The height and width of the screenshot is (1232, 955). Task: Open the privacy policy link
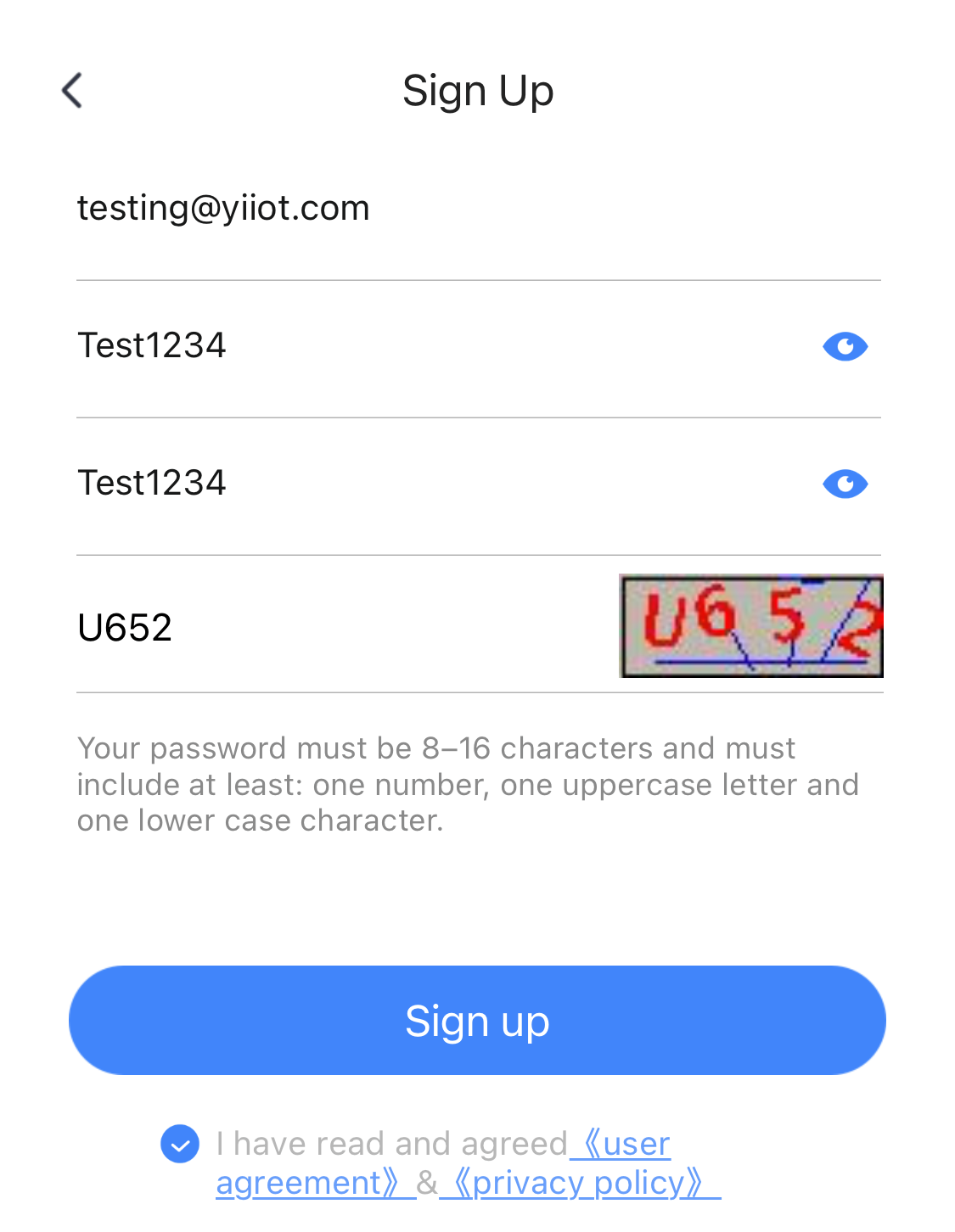pyautogui.click(x=579, y=1183)
